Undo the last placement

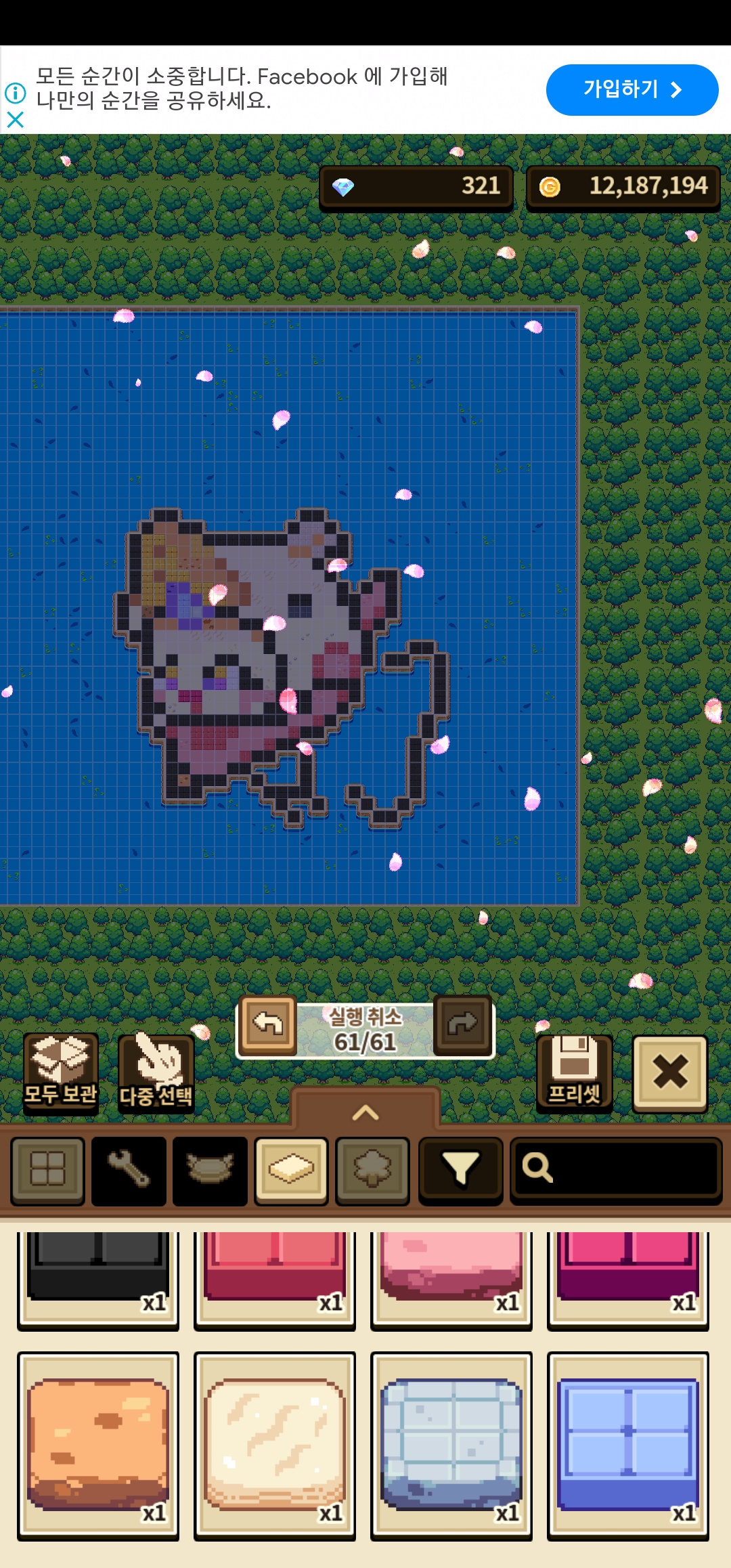(268, 1024)
